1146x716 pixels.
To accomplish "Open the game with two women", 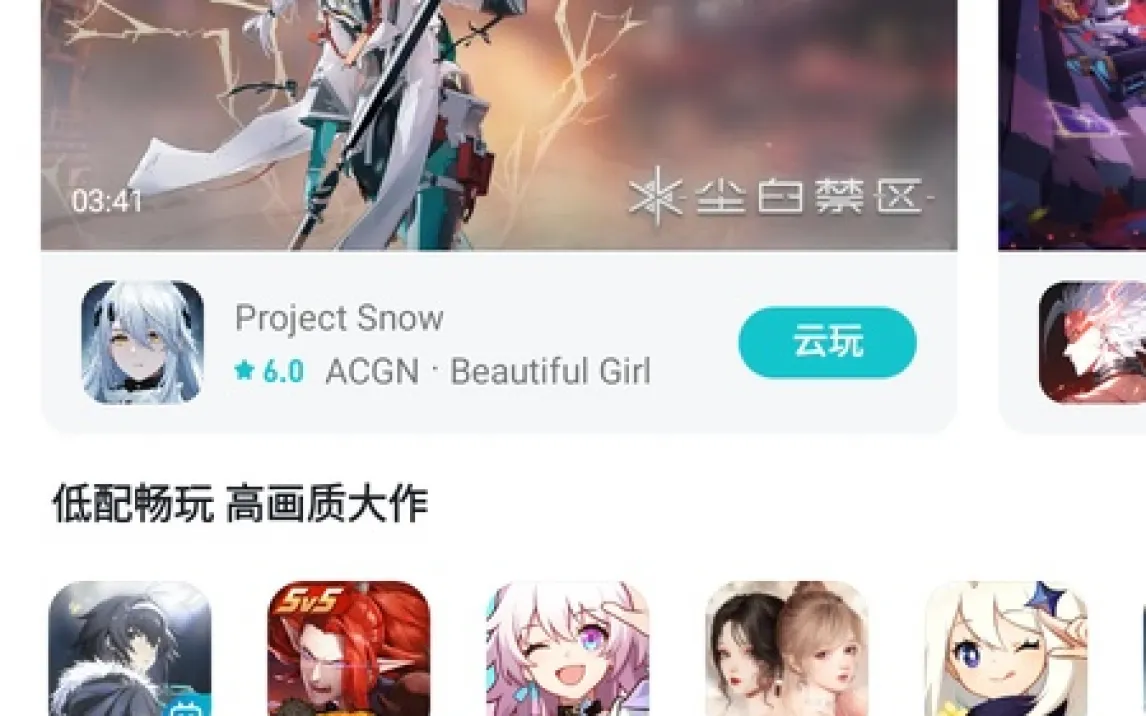I will [x=786, y=650].
